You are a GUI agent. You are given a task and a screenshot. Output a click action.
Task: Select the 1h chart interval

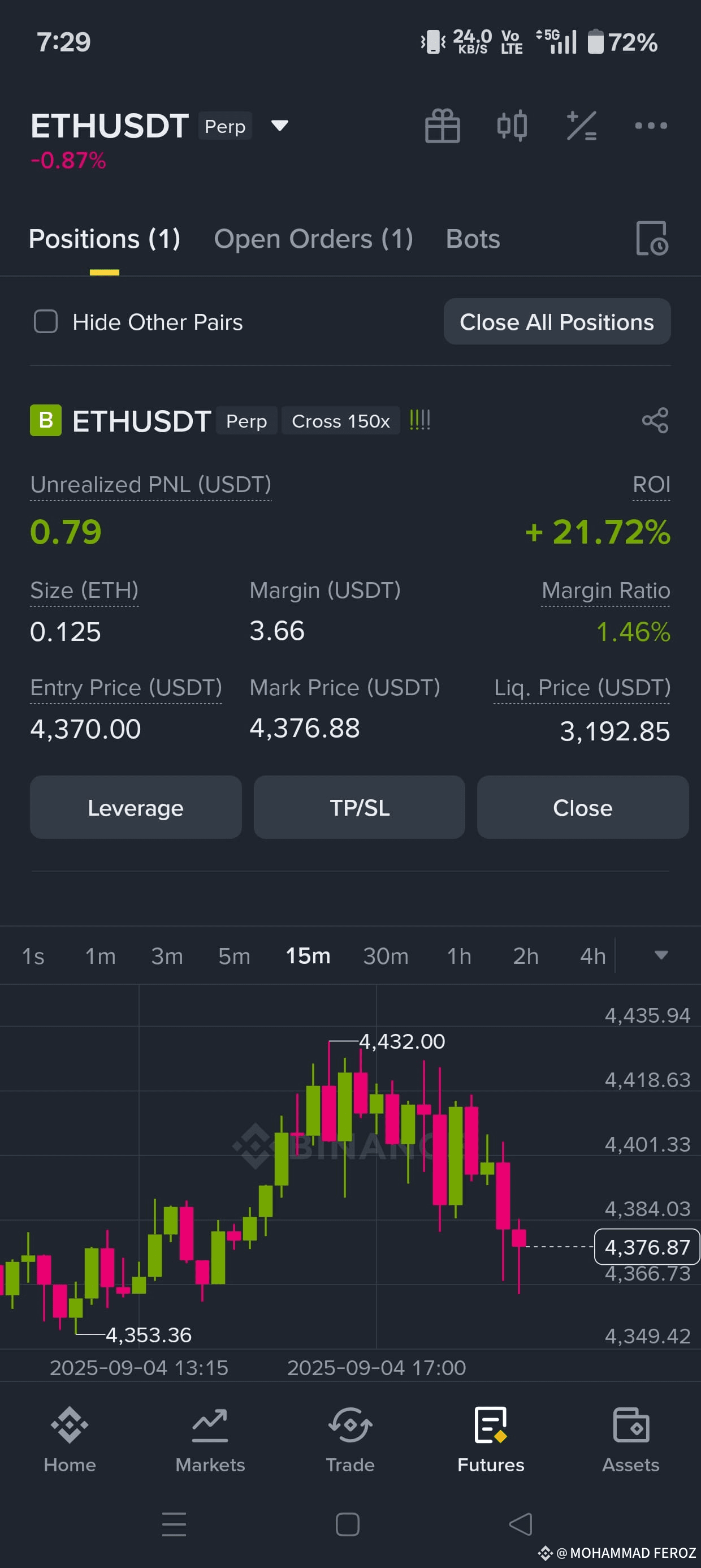(459, 955)
